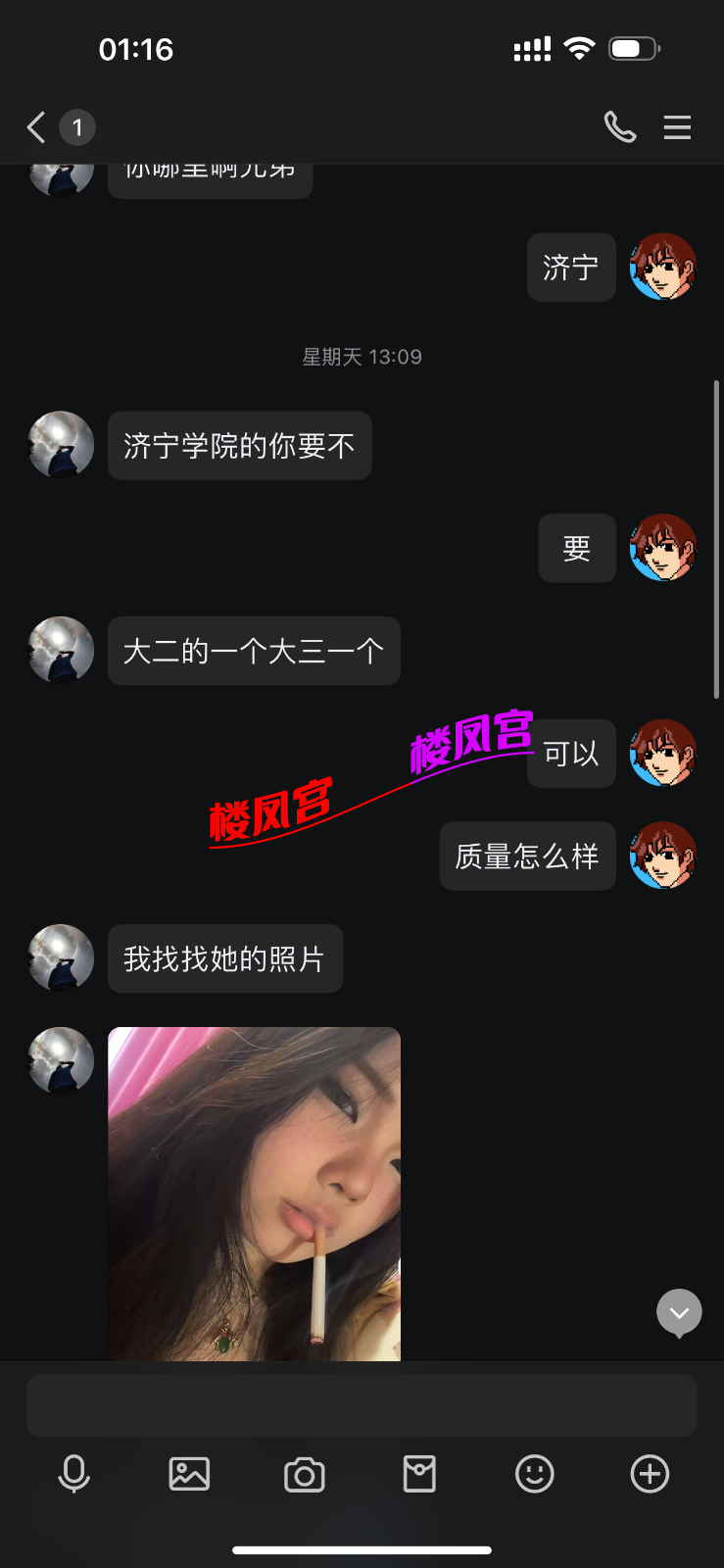Open the camera
This screenshot has width=724, height=1568.
[x=305, y=1474]
